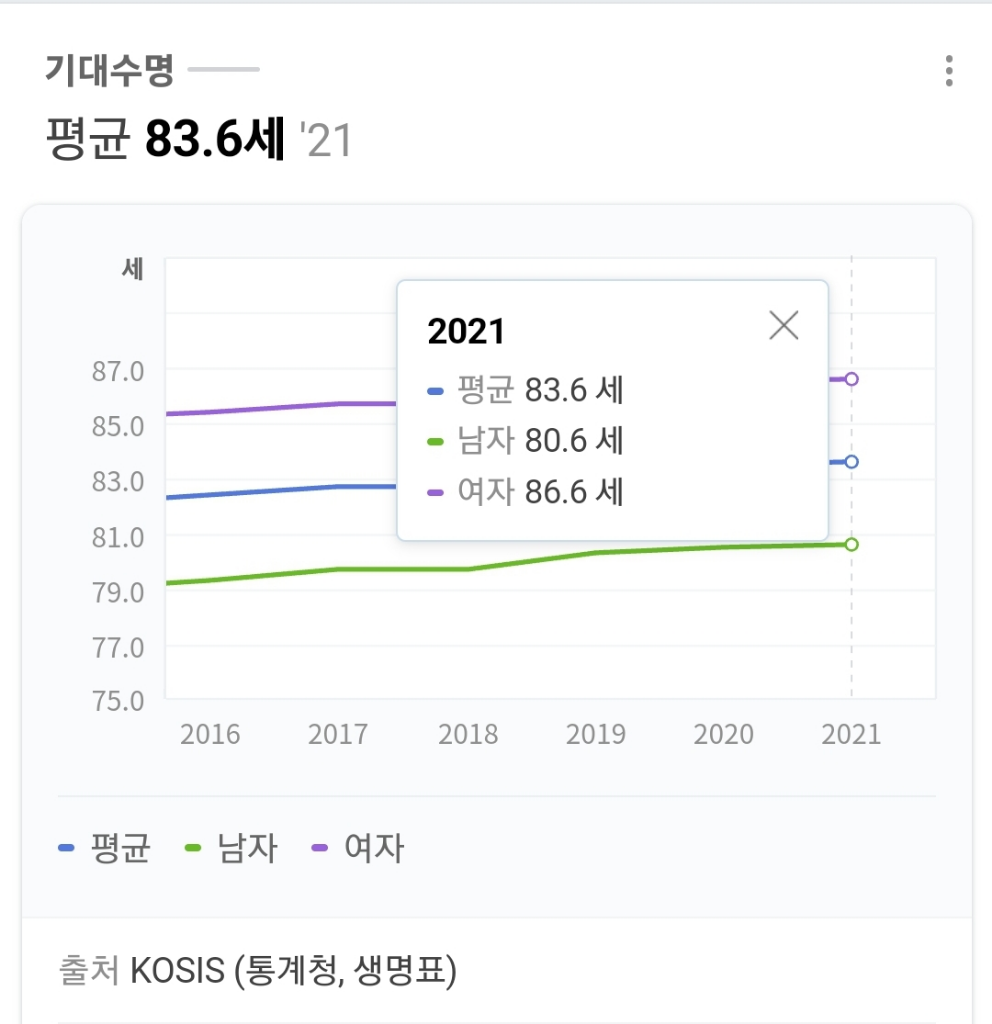Toggle the 여자 legend series

click(x=359, y=848)
